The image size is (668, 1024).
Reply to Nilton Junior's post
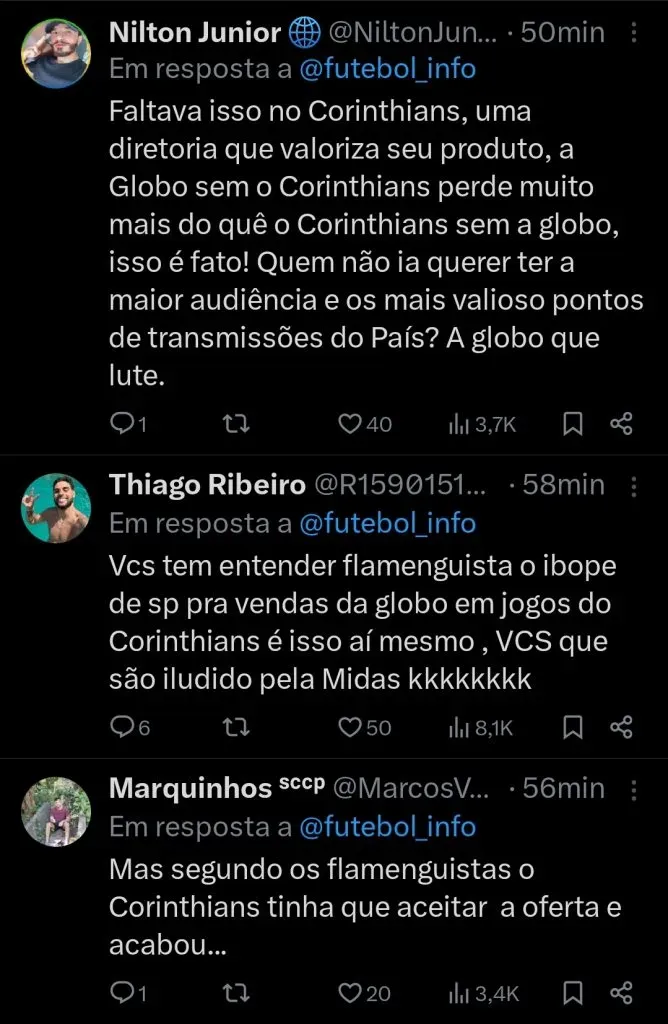click(x=121, y=424)
